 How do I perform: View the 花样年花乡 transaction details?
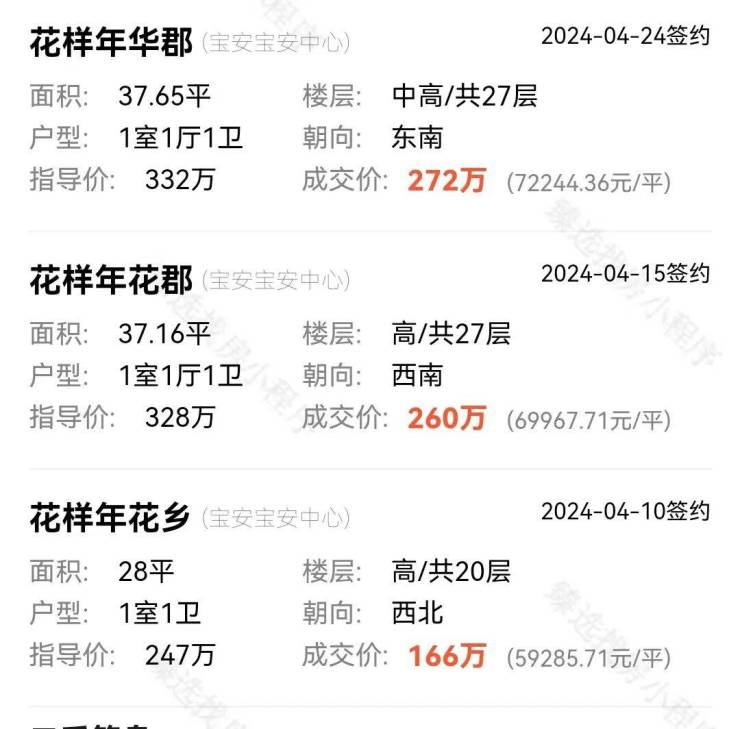(110, 518)
